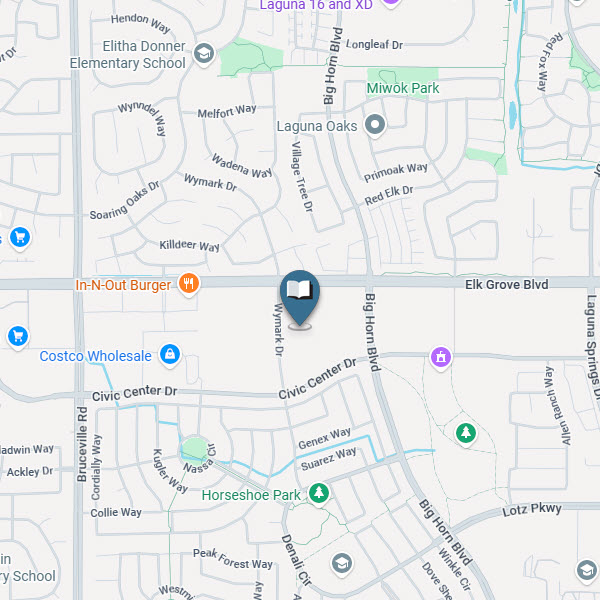Image resolution: width=600 pixels, height=600 pixels.
Task: Tap the library book pin marker
Action: pyautogui.click(x=301, y=292)
